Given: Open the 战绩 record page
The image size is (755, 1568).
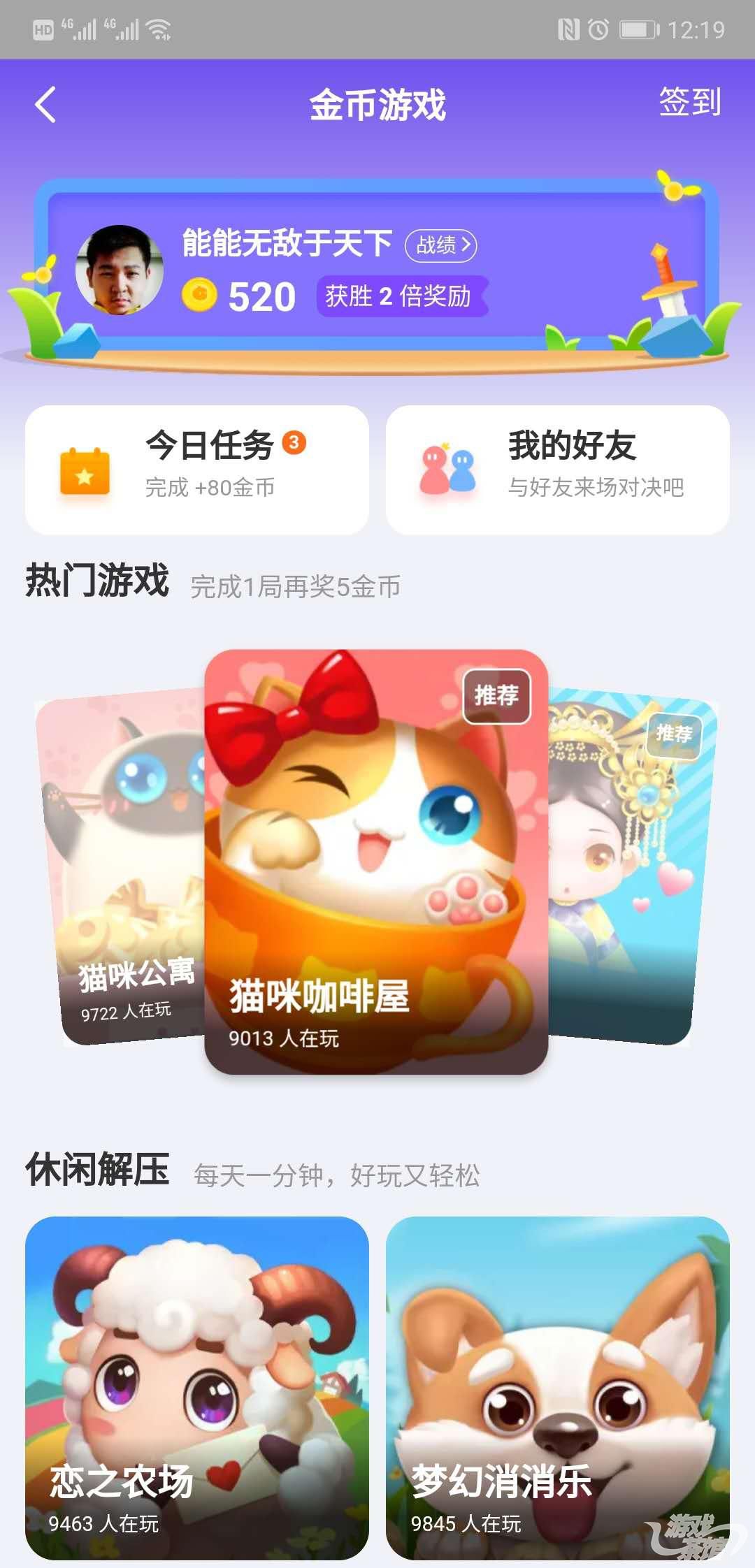Looking at the screenshot, I should point(440,245).
